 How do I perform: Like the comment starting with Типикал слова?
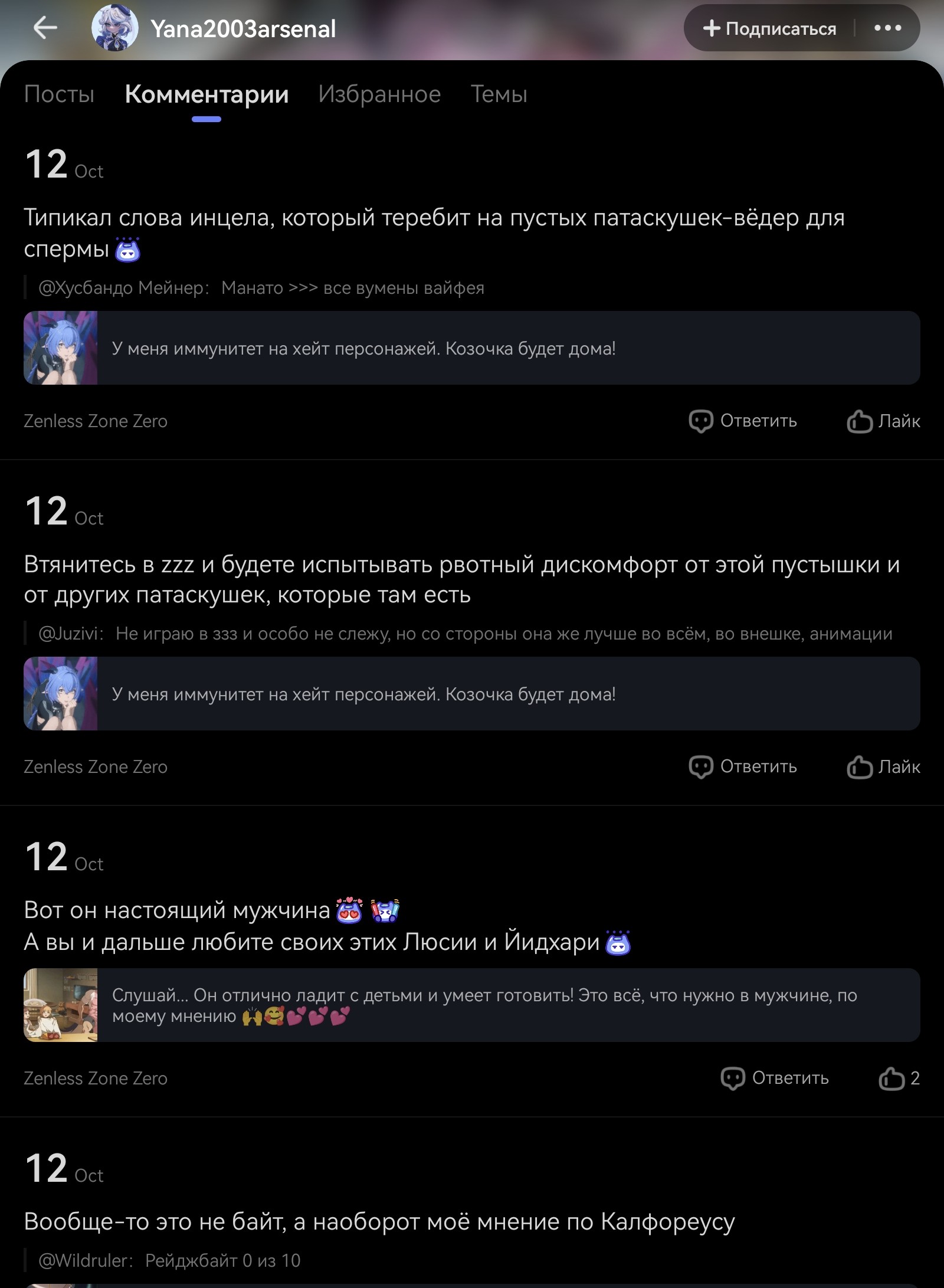pos(883,421)
